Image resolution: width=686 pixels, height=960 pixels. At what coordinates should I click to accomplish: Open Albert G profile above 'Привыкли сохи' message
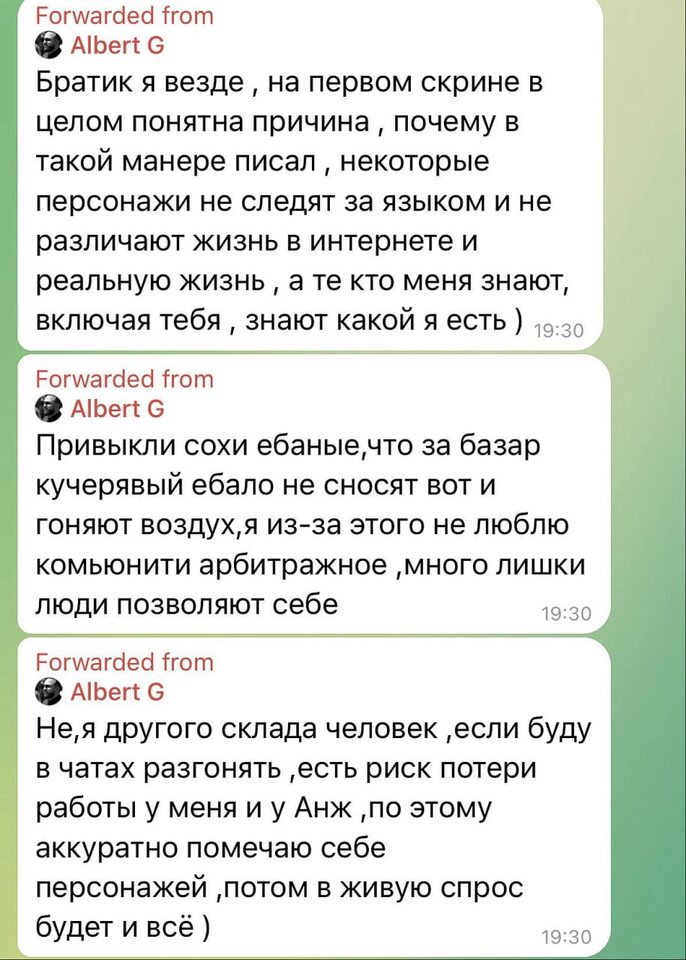click(x=116, y=408)
